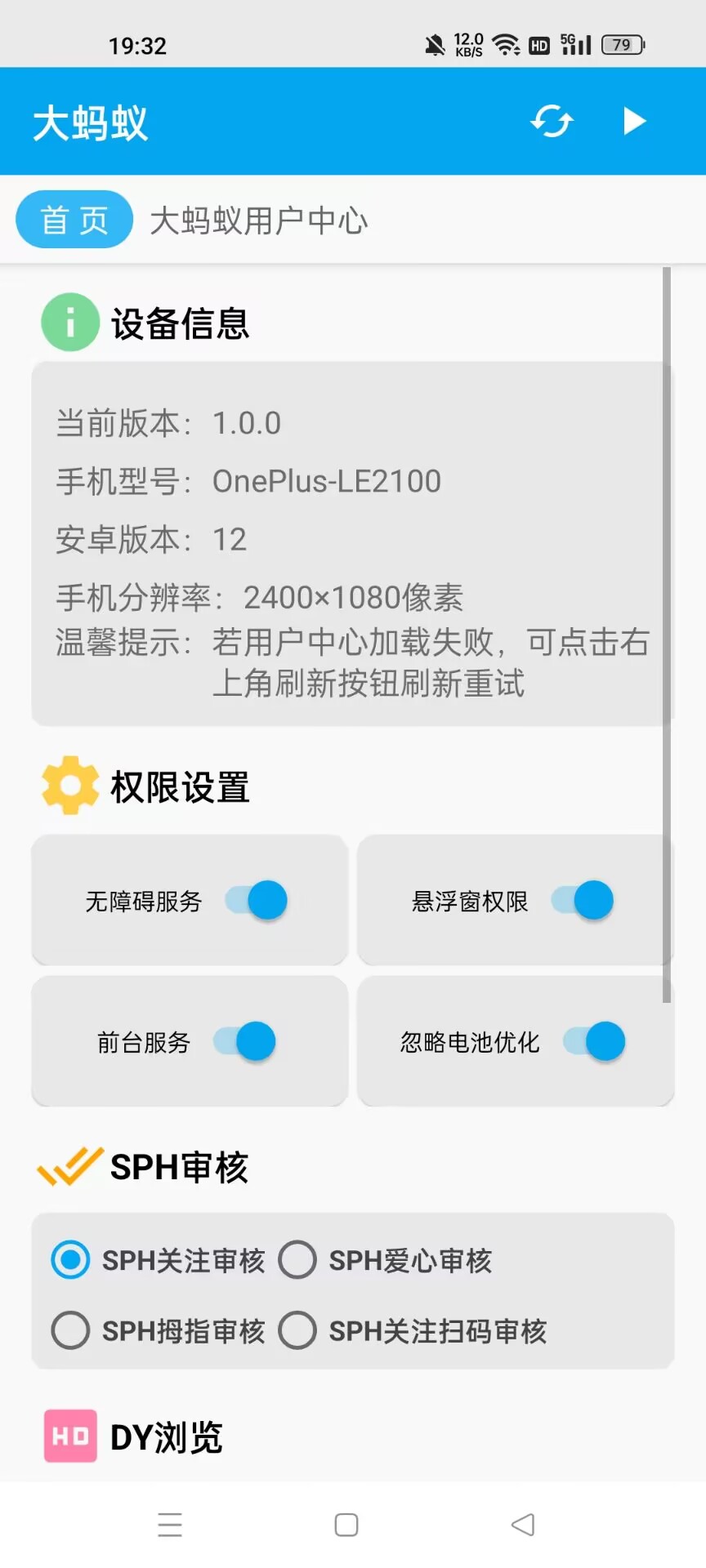Switch to the 首页 tab
The image size is (706, 1568).
click(74, 219)
